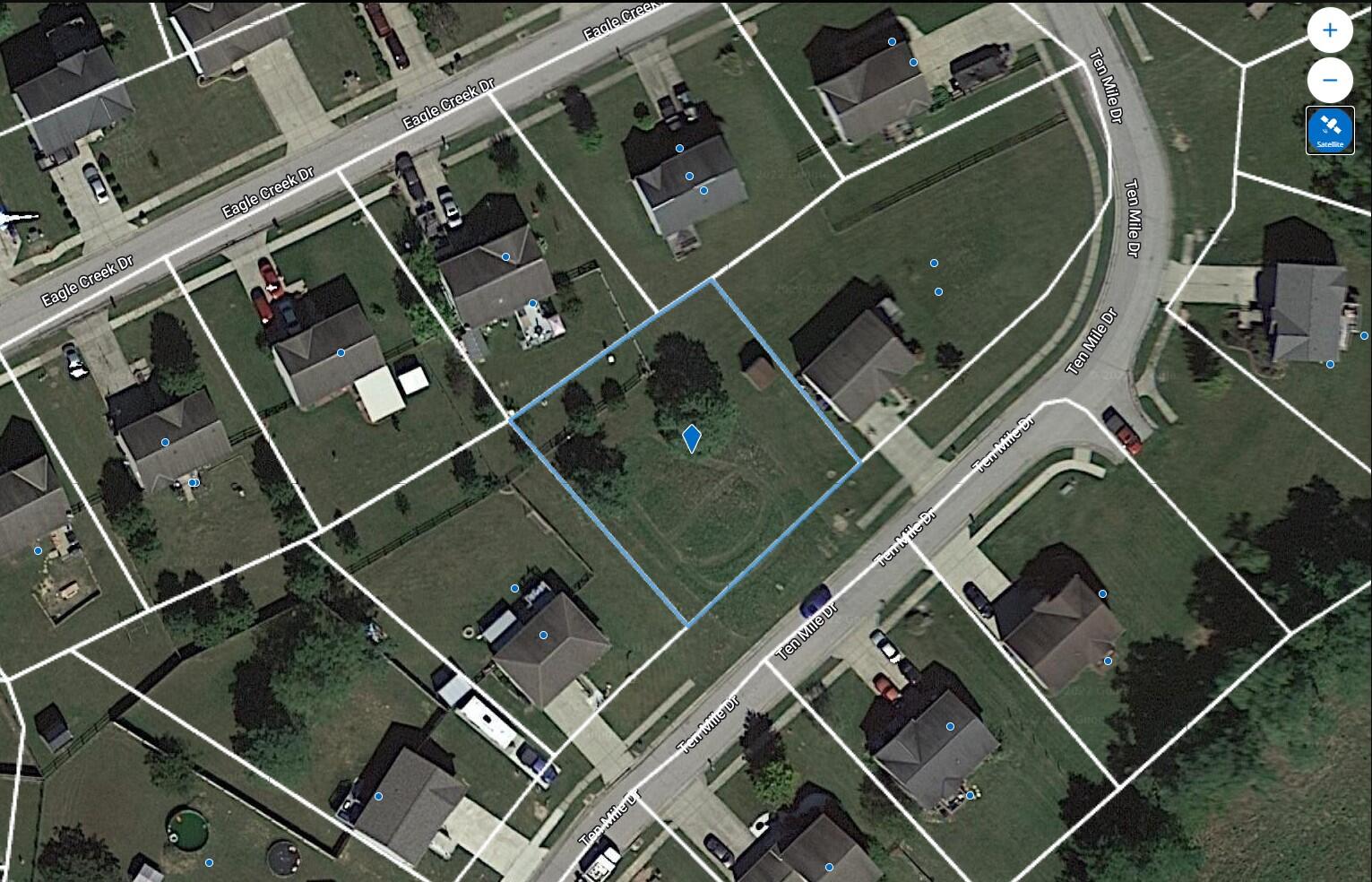Toggle the Satellite map view
This screenshot has width=1372, height=882.
click(1330, 130)
